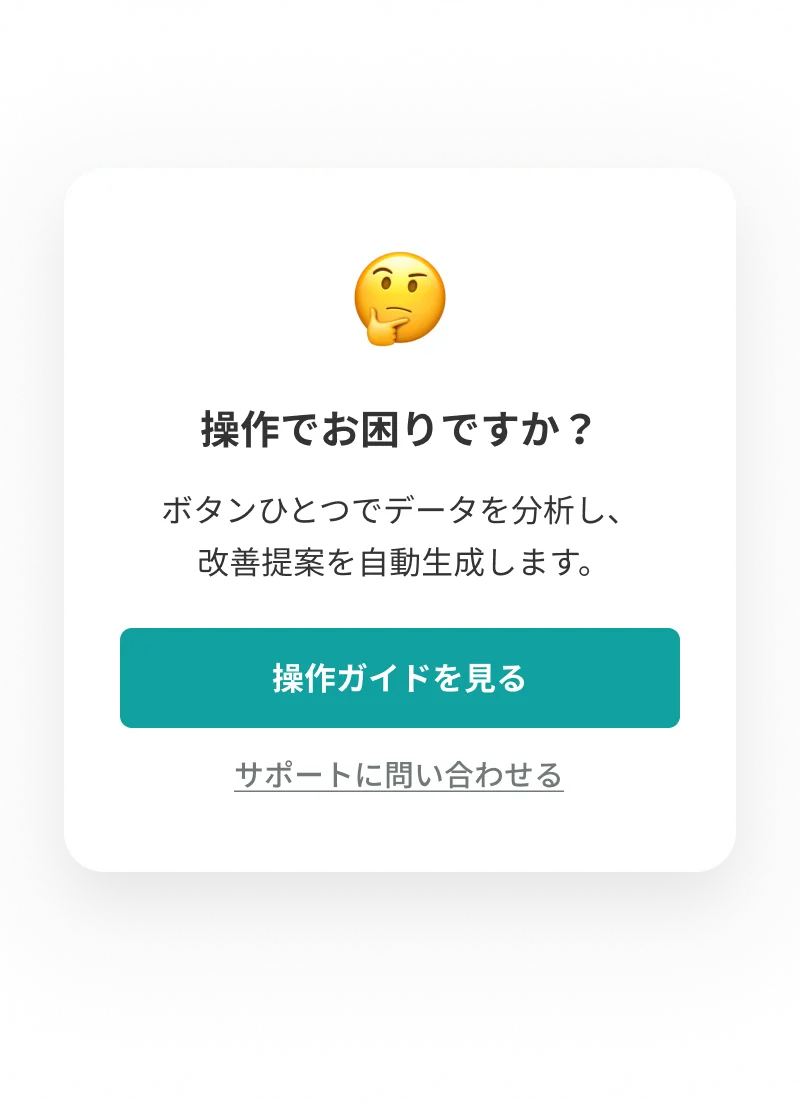Click the white dialog card area

(x=400, y=830)
